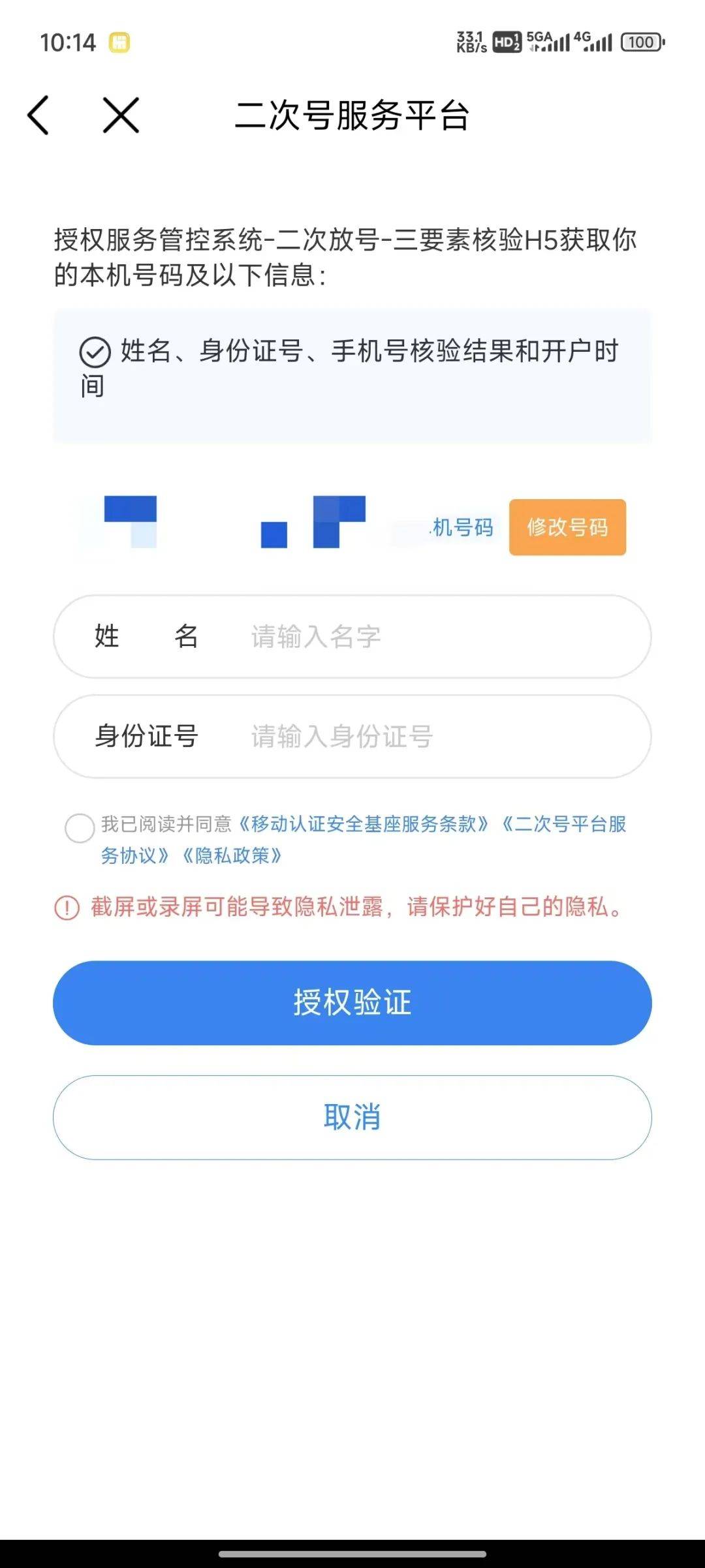Tap 取消 to cancel authorization

click(x=352, y=1117)
